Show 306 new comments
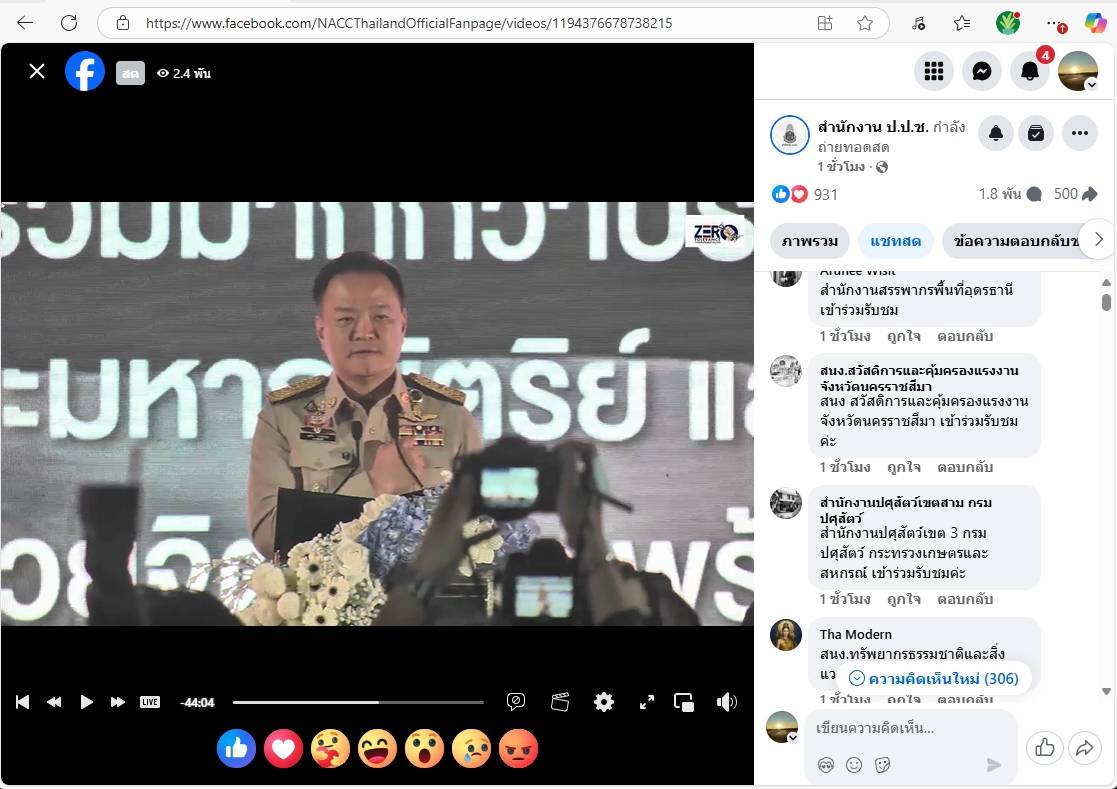The image size is (1117, 789). click(934, 679)
